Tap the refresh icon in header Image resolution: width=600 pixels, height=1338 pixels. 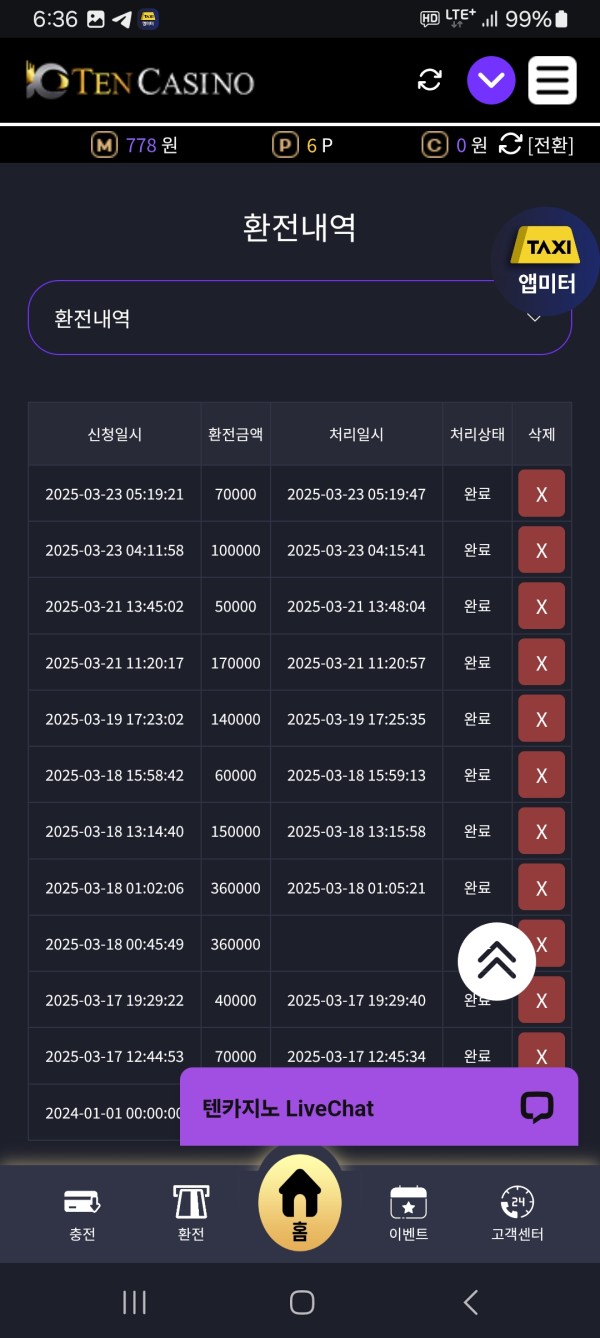click(x=430, y=81)
